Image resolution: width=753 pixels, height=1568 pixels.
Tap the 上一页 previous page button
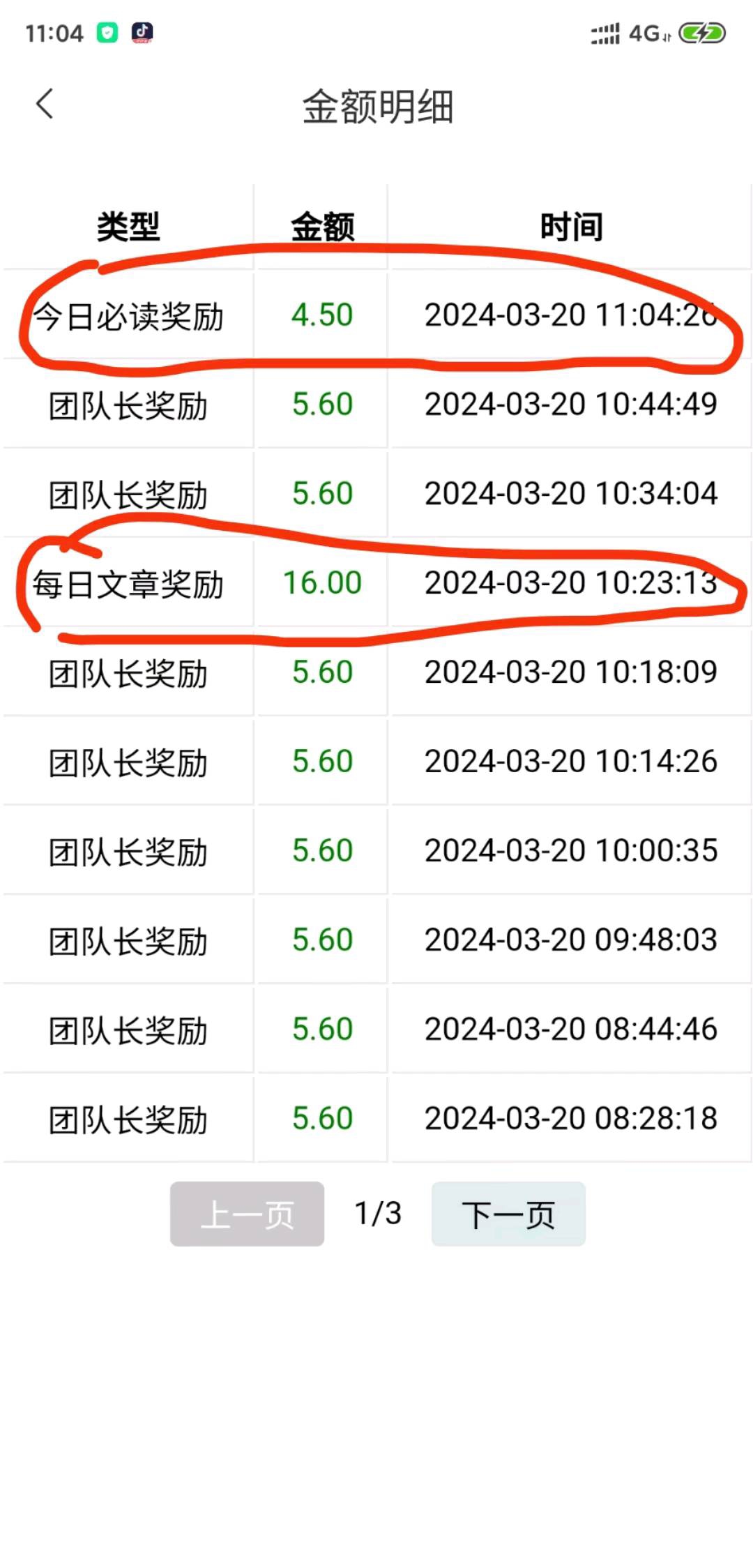click(247, 1214)
